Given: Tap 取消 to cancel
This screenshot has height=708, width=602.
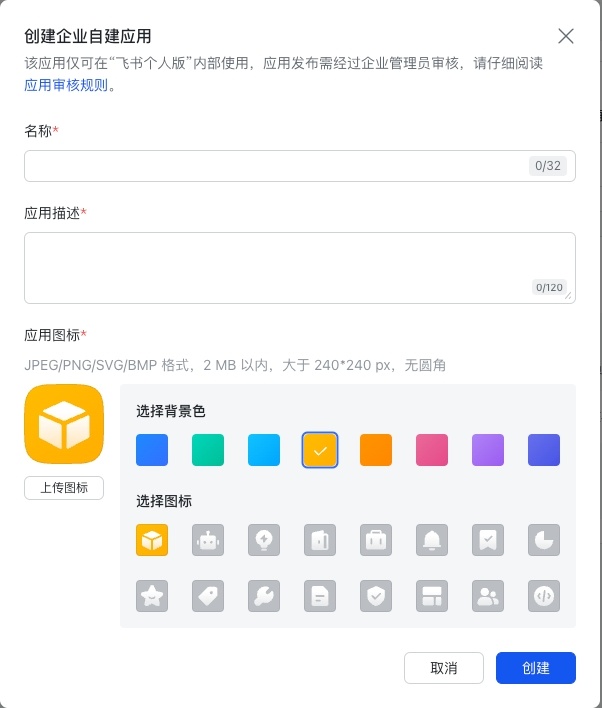Looking at the screenshot, I should click(444, 668).
